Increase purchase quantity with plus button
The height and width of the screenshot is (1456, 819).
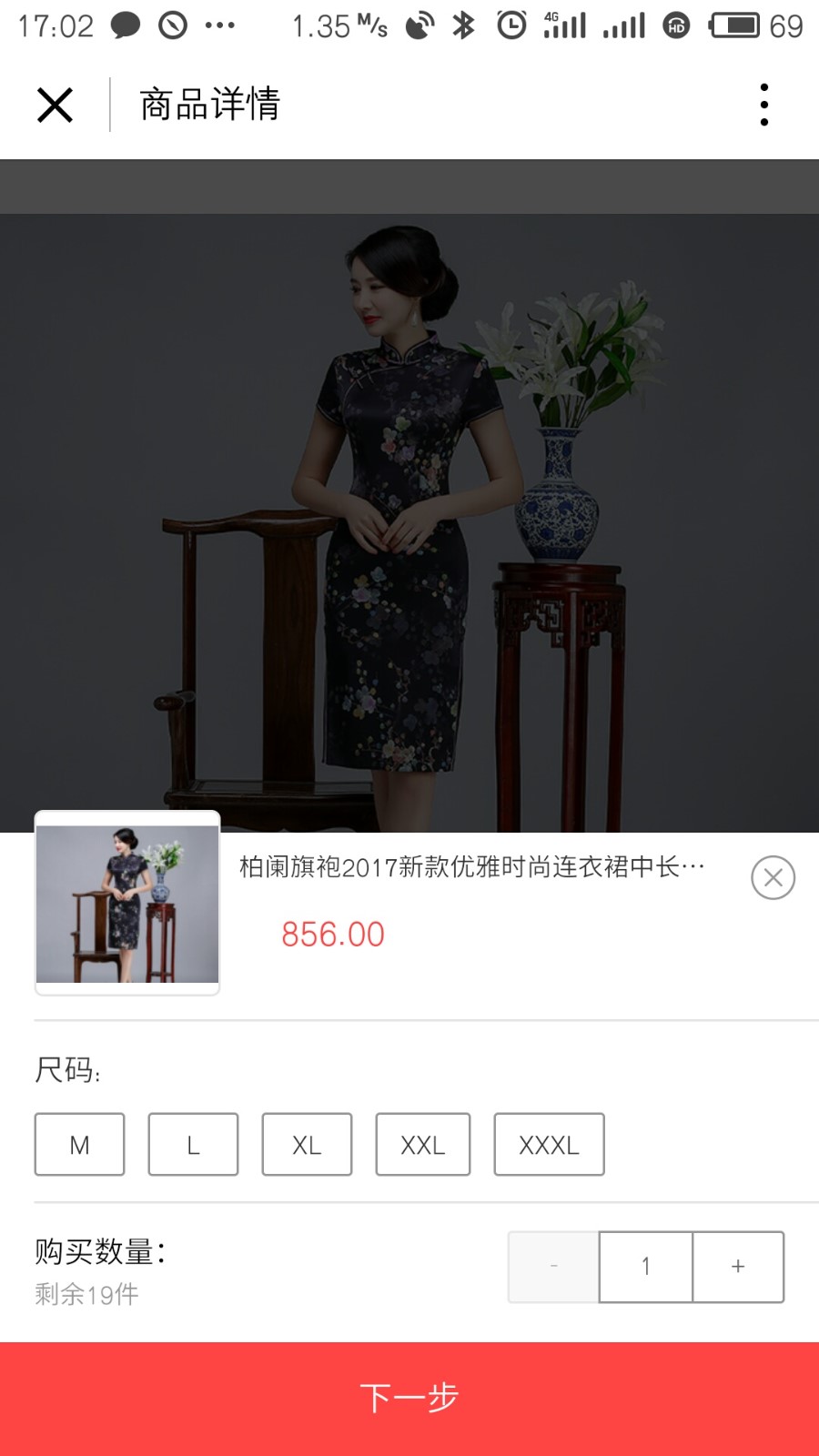[x=738, y=1267]
